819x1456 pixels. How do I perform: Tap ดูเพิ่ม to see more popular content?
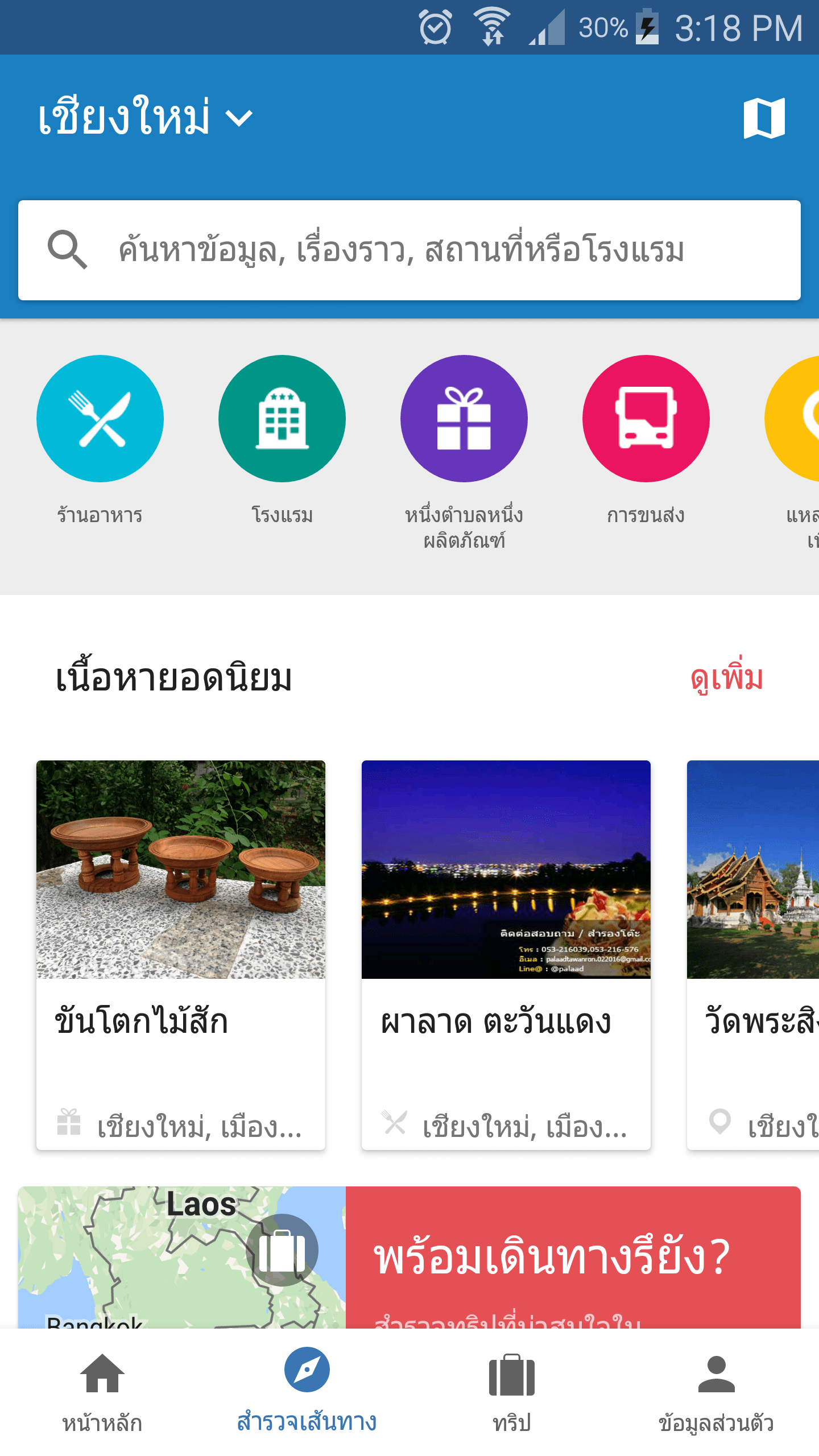726,679
